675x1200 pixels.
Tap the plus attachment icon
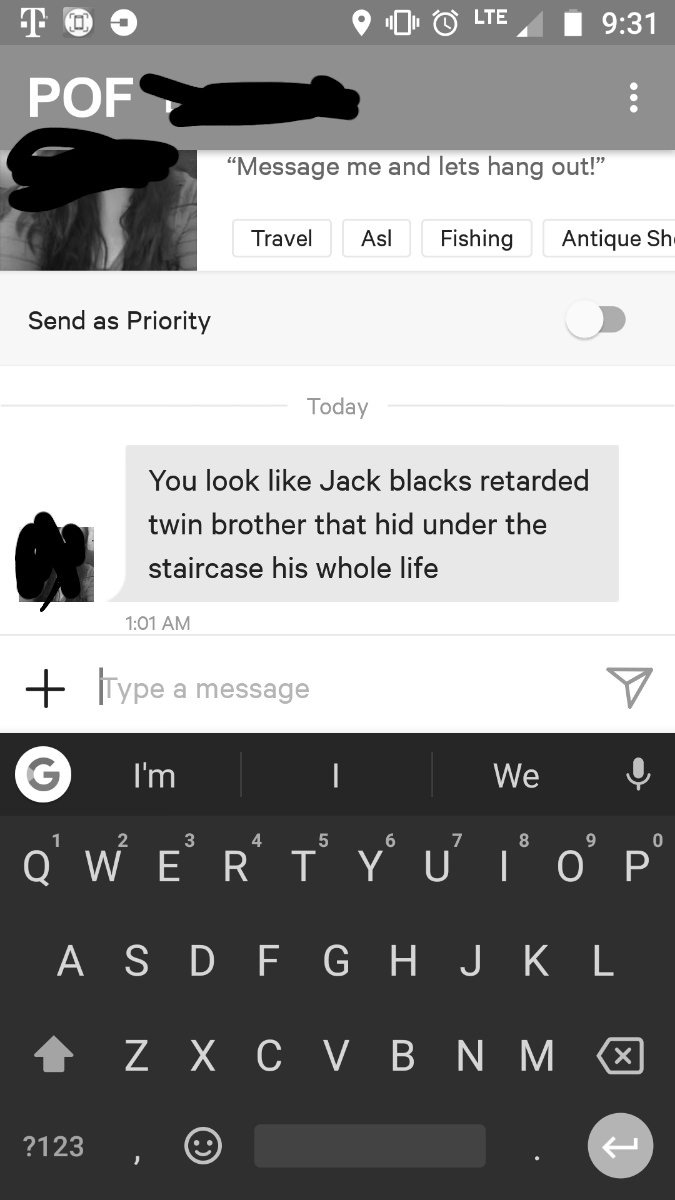[45, 688]
